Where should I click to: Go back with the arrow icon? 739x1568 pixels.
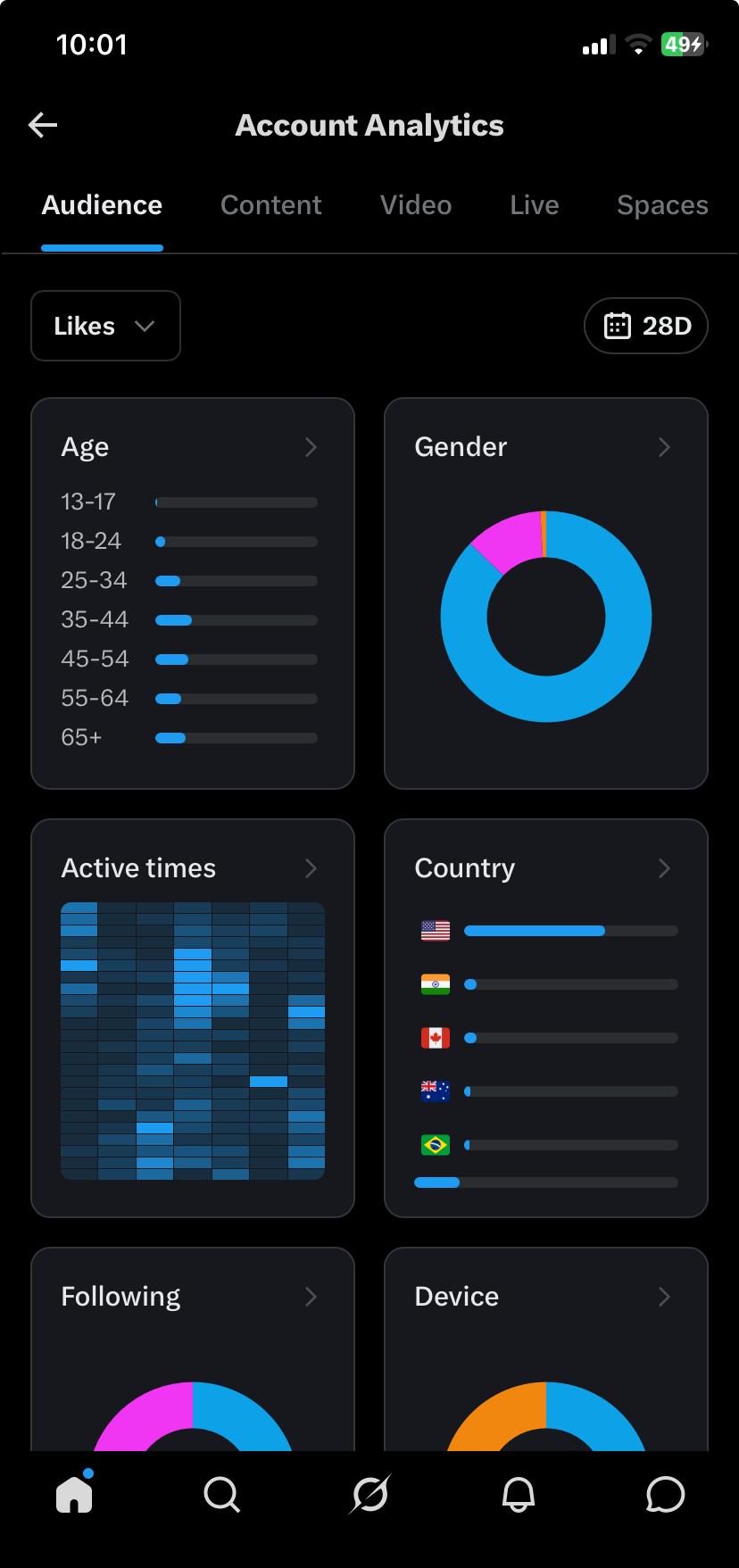(x=43, y=126)
